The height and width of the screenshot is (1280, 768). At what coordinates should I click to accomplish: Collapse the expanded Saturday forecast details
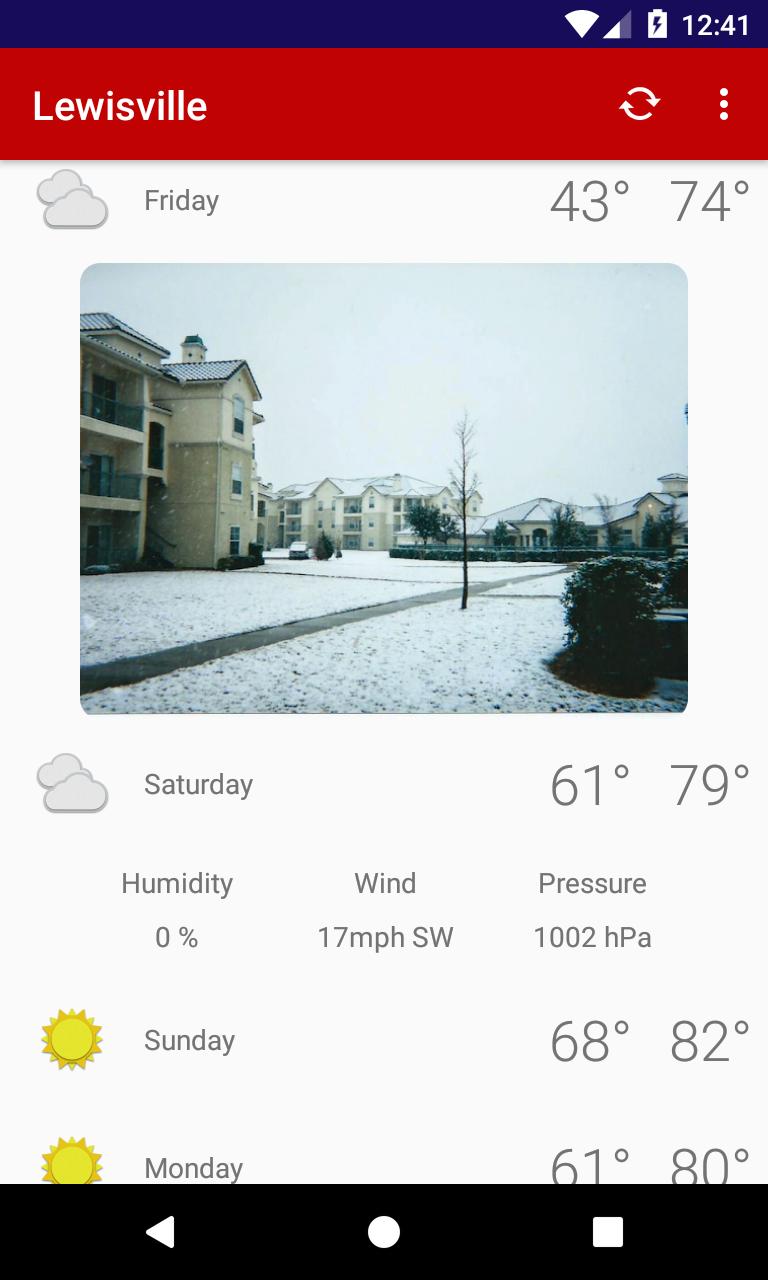point(384,783)
